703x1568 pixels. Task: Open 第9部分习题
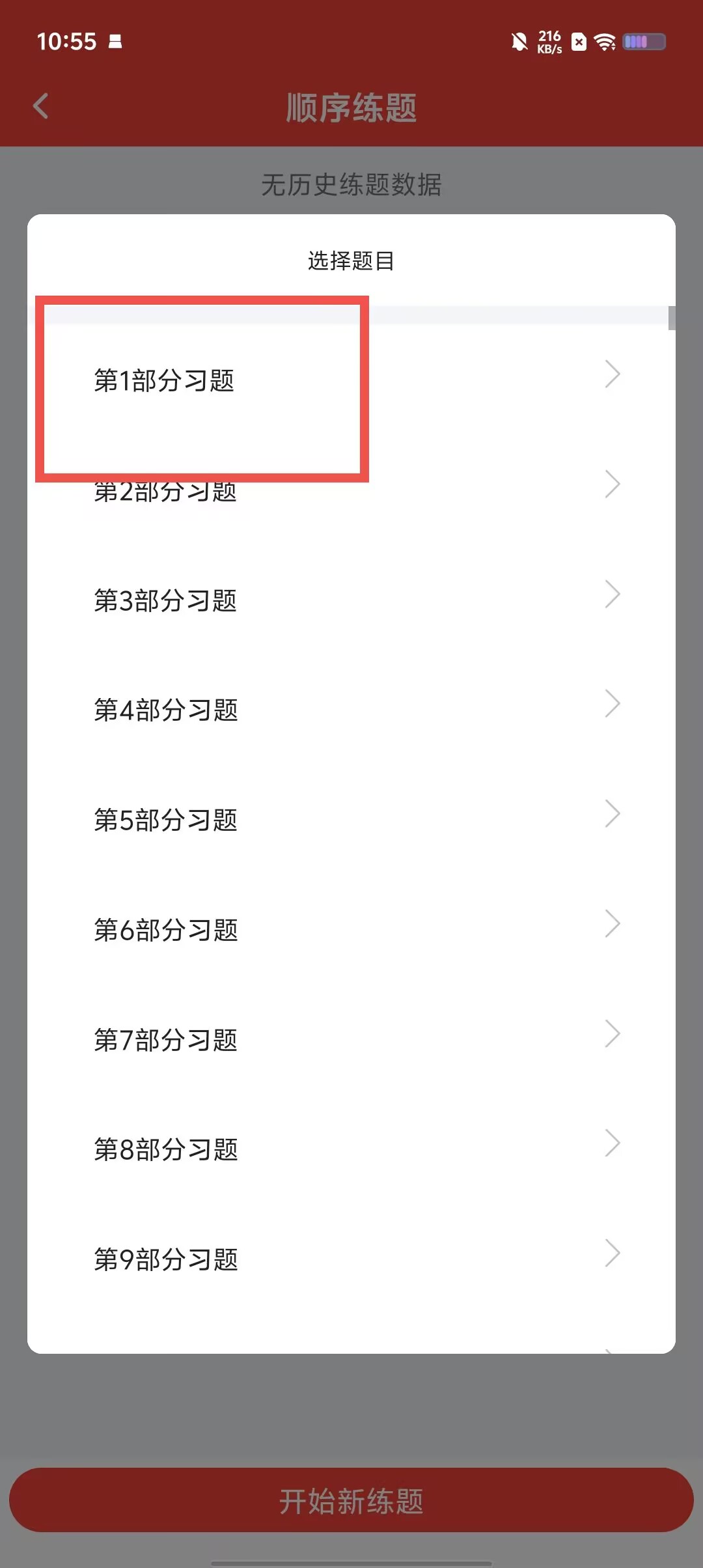pos(351,1259)
